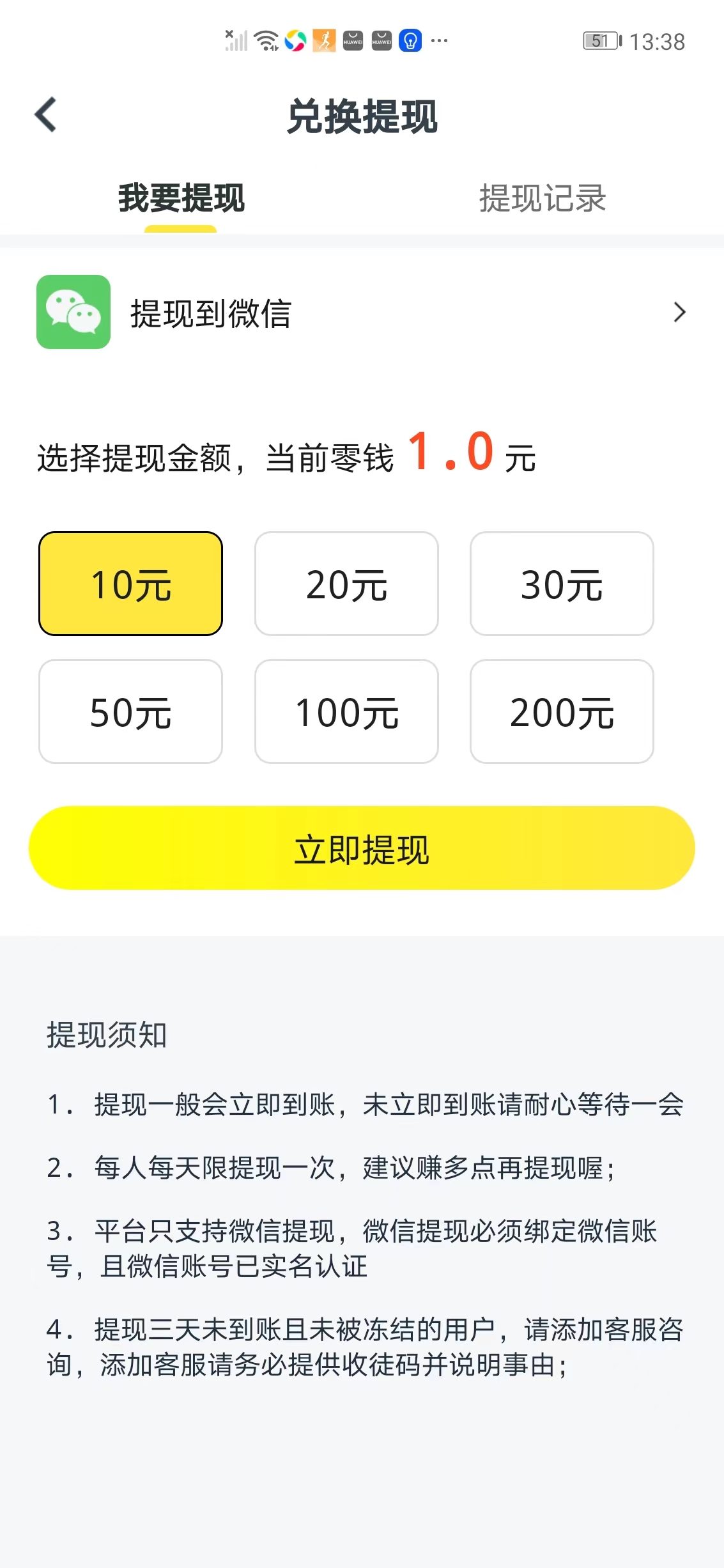Select the 200元 withdrawal amount
Viewport: 724px width, 1568px height.
pyautogui.click(x=562, y=711)
